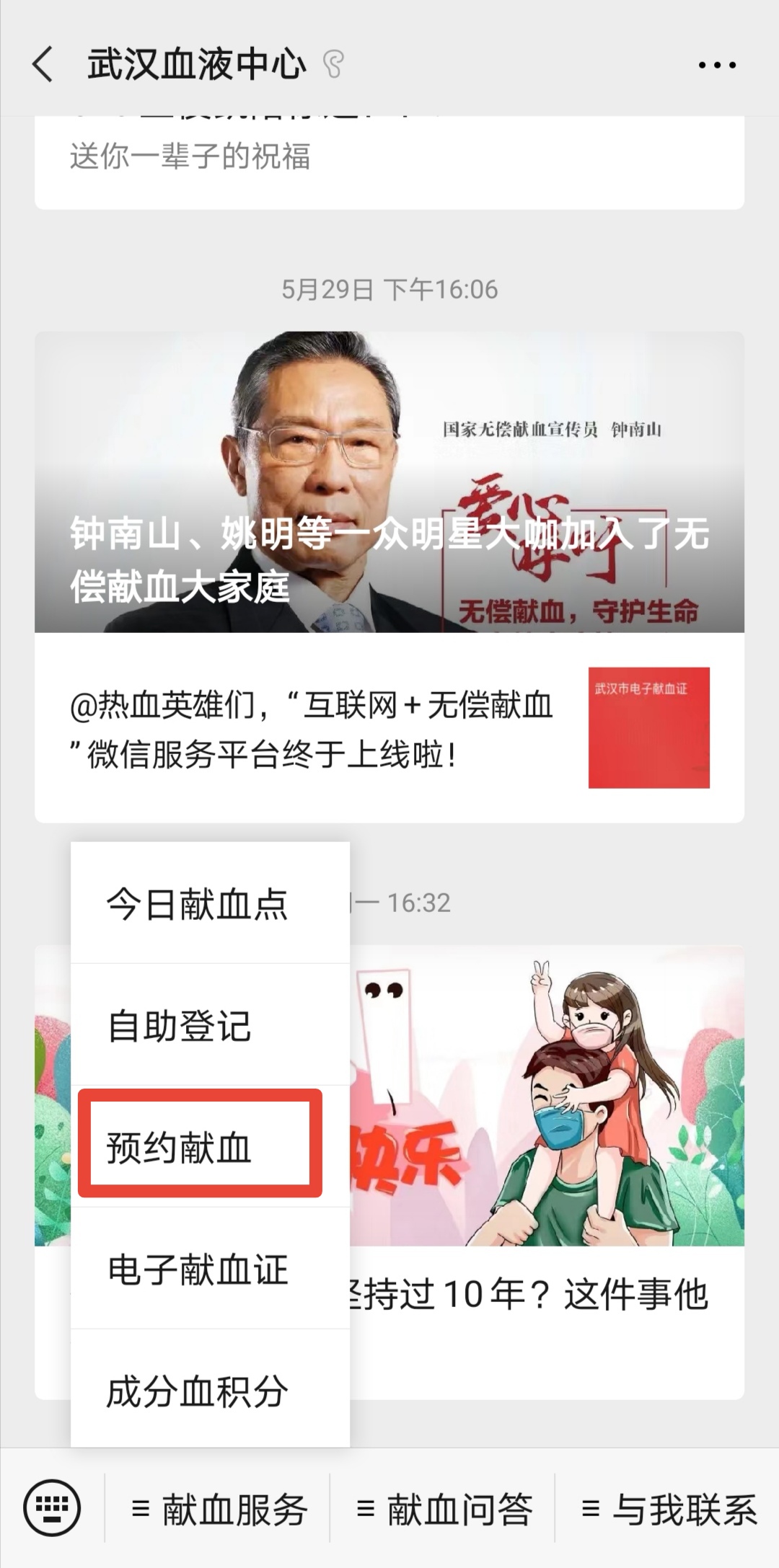Switch to keyboard input mode
The width and height of the screenshot is (779, 1568).
[52, 1508]
